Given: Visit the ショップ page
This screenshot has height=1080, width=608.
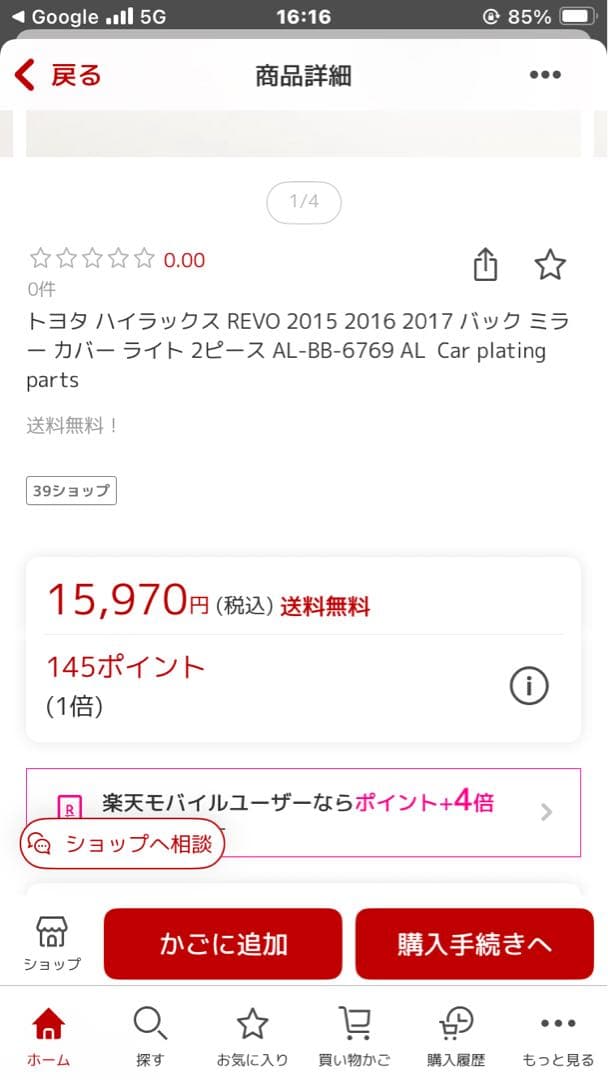Looking at the screenshot, I should point(52,942).
